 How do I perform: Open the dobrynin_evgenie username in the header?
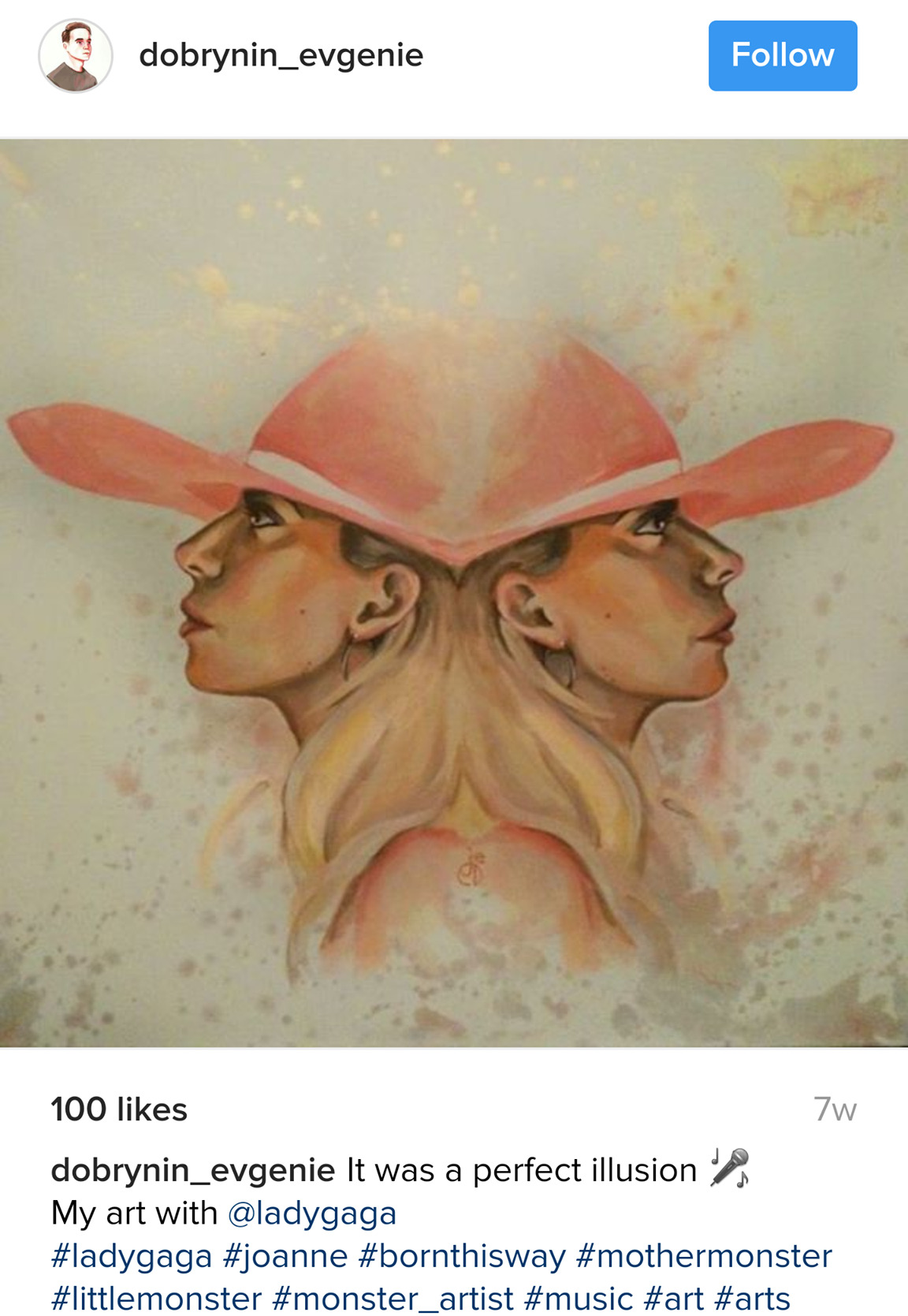pos(281,55)
